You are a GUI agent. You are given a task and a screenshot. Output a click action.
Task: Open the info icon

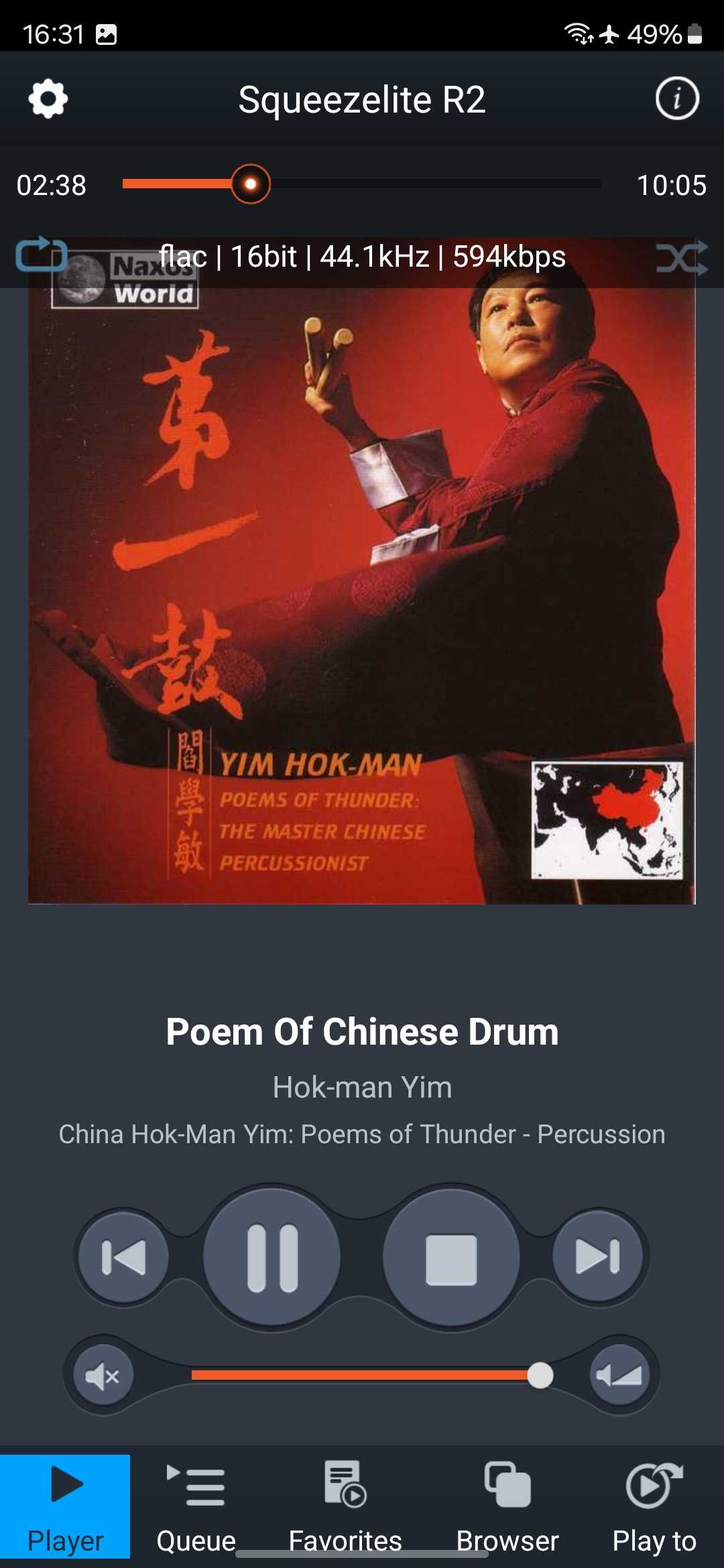(677, 99)
